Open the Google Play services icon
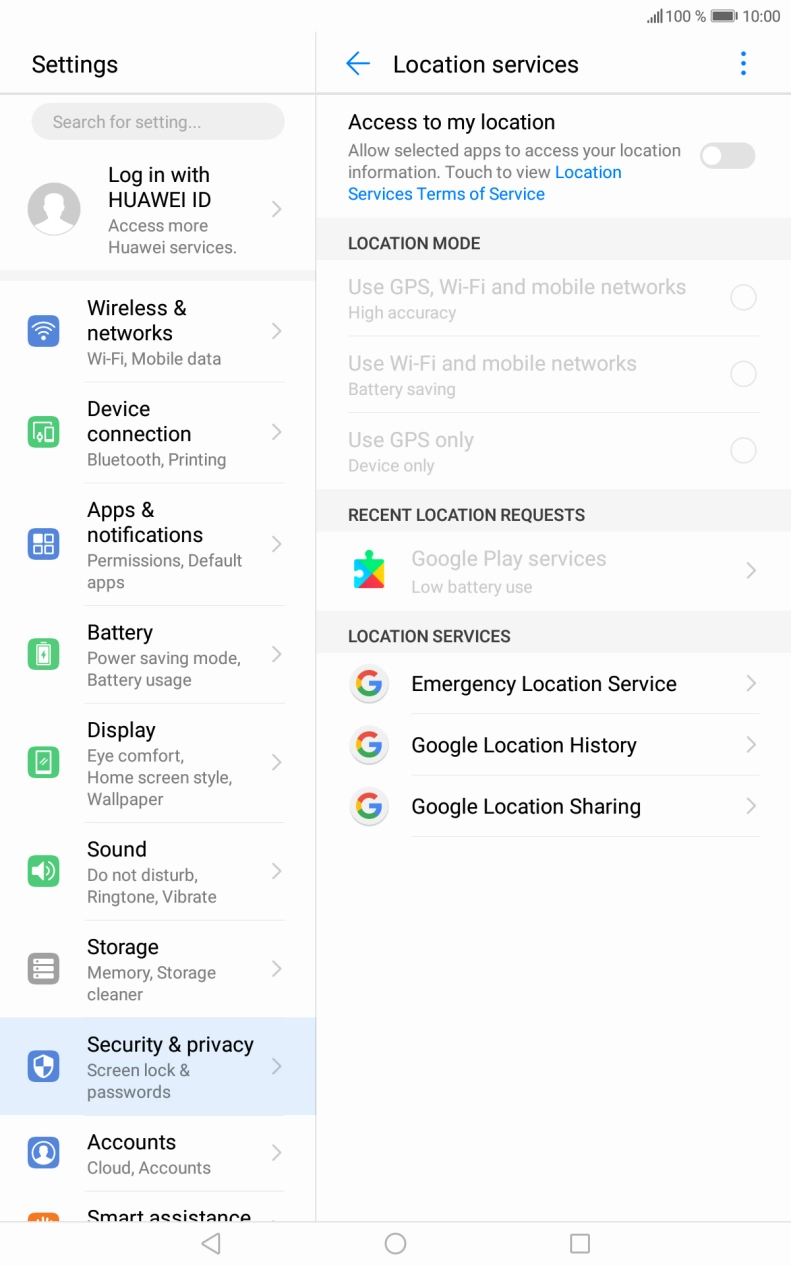This screenshot has height=1266, width=791. click(x=371, y=570)
